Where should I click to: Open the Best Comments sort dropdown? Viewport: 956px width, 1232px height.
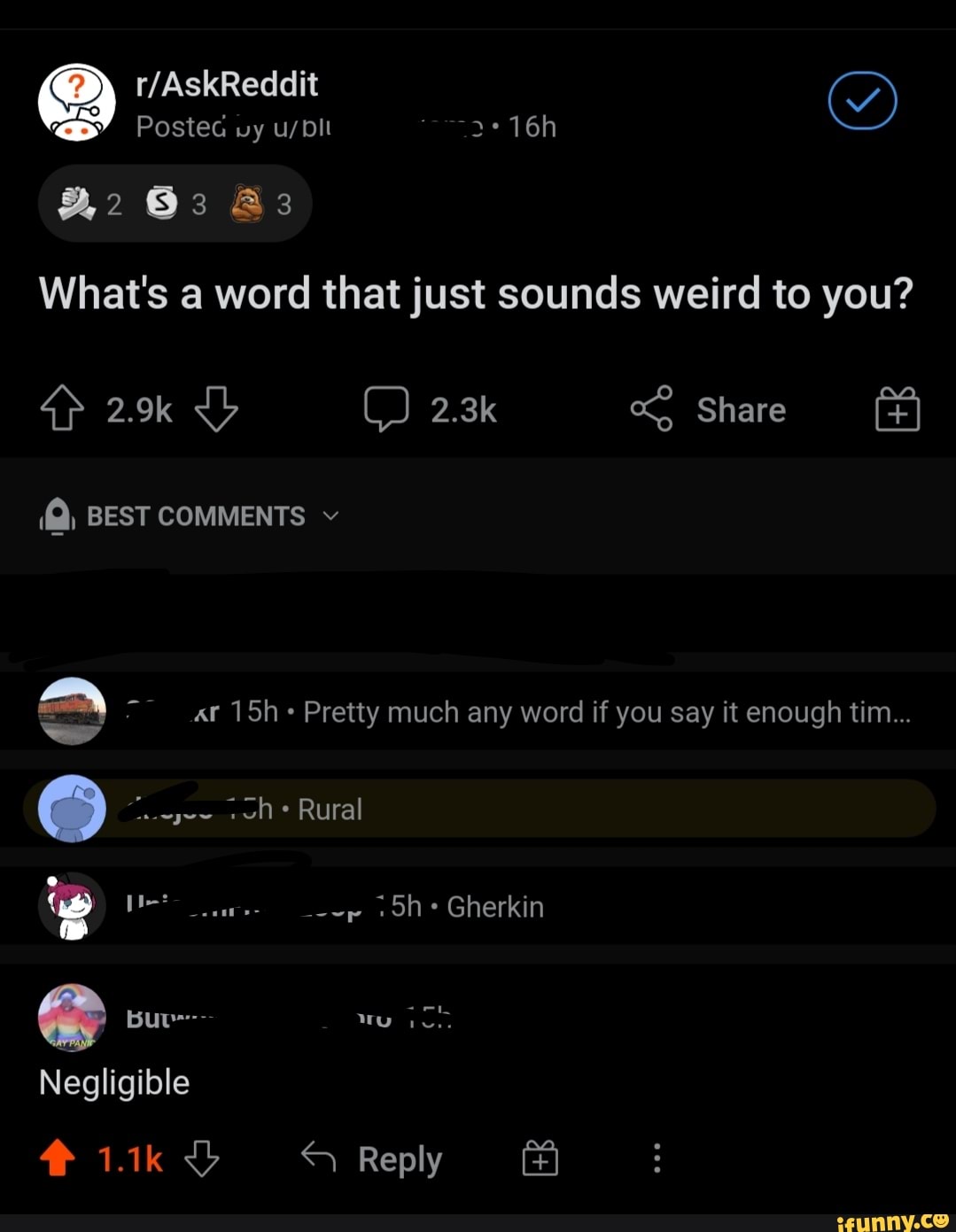point(331,516)
